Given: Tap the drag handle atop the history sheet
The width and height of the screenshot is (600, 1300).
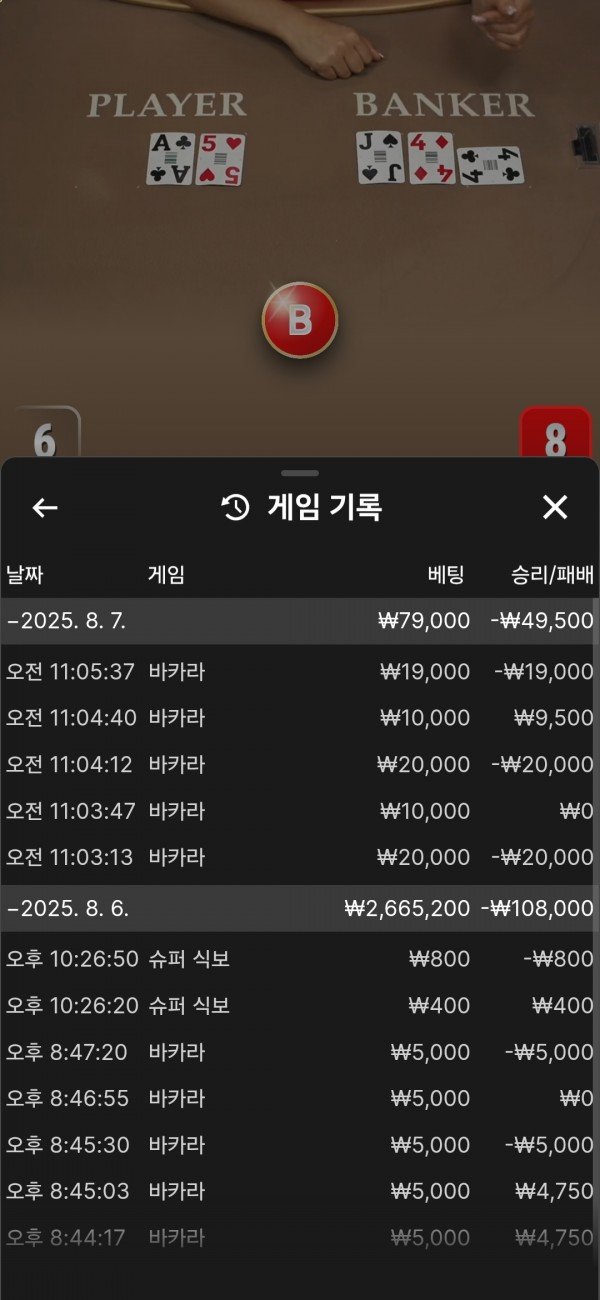Looking at the screenshot, I should pyautogui.click(x=300, y=473).
